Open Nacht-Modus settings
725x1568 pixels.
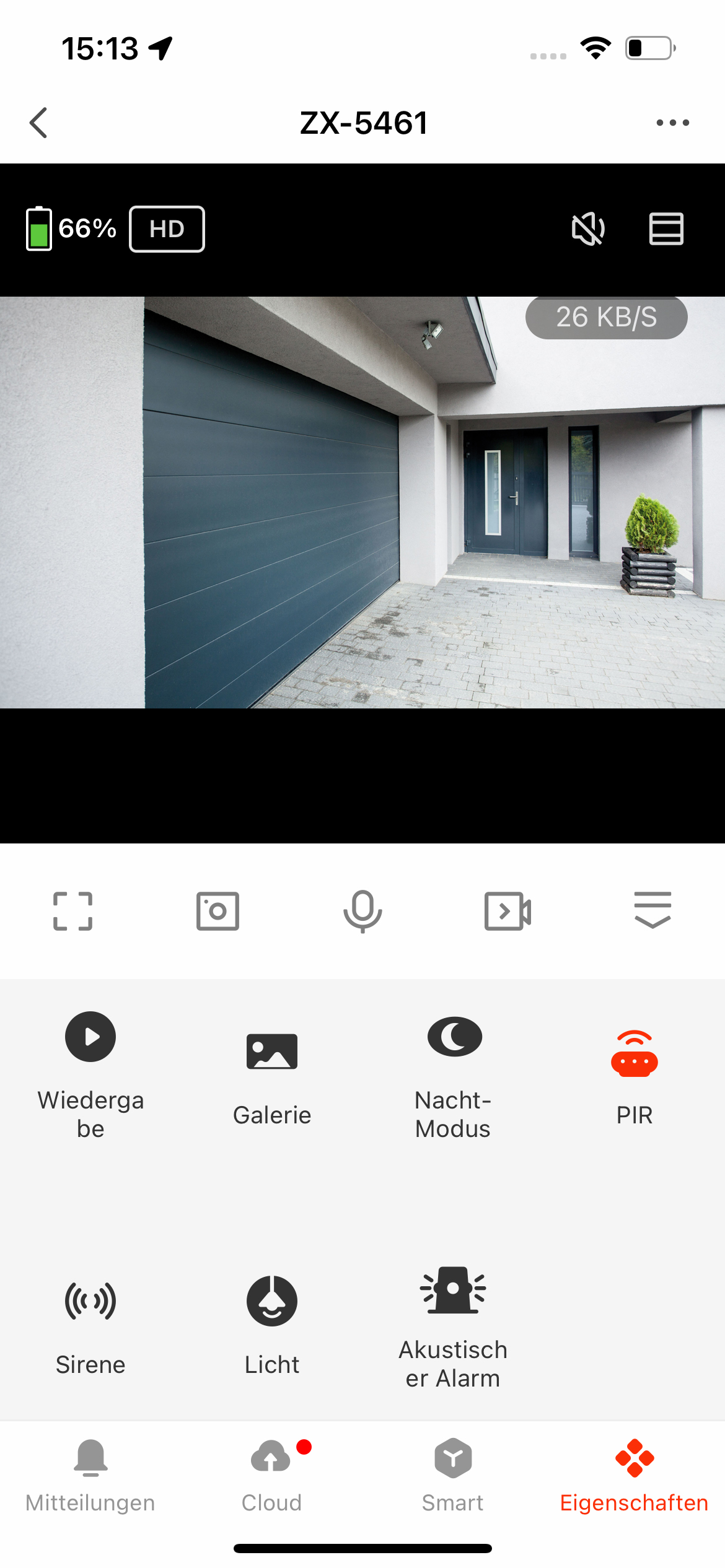[x=454, y=1075]
